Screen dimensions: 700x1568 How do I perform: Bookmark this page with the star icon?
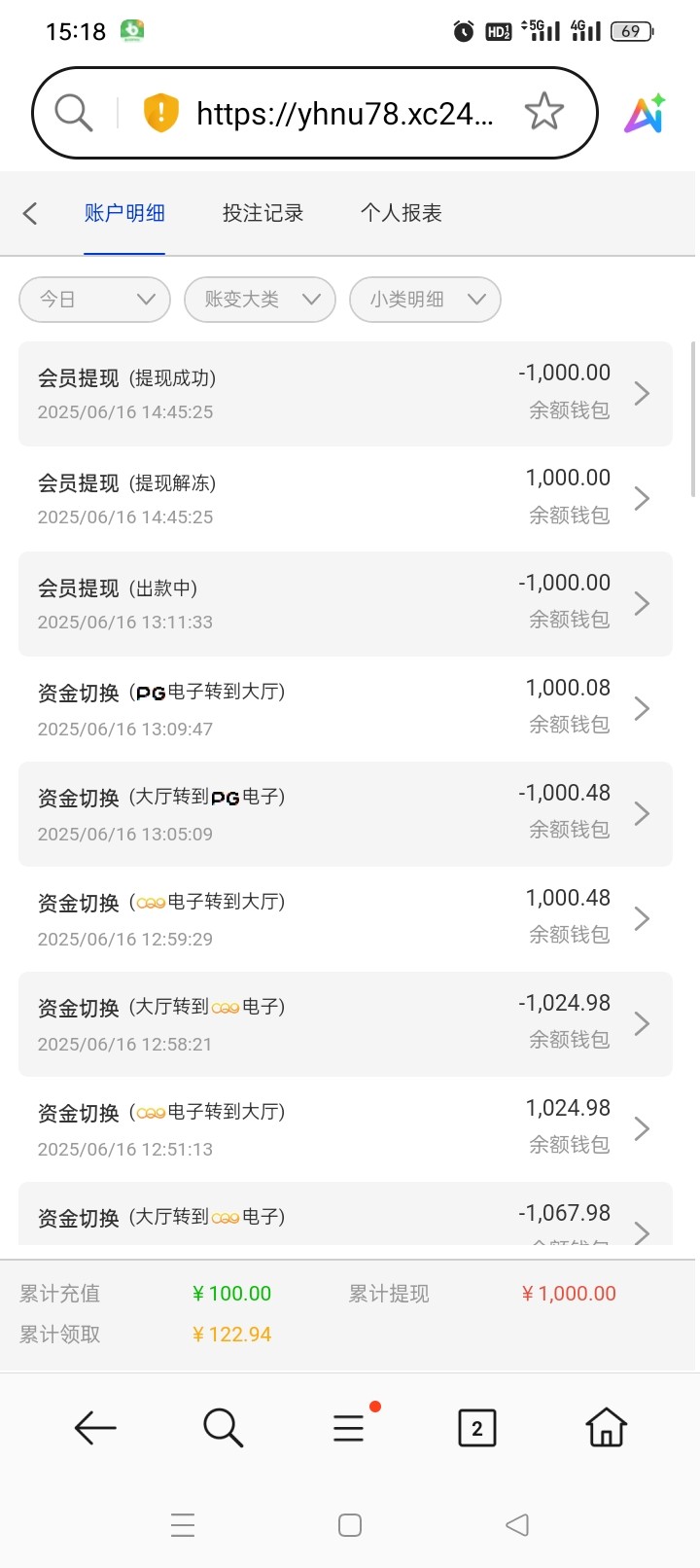coord(543,113)
